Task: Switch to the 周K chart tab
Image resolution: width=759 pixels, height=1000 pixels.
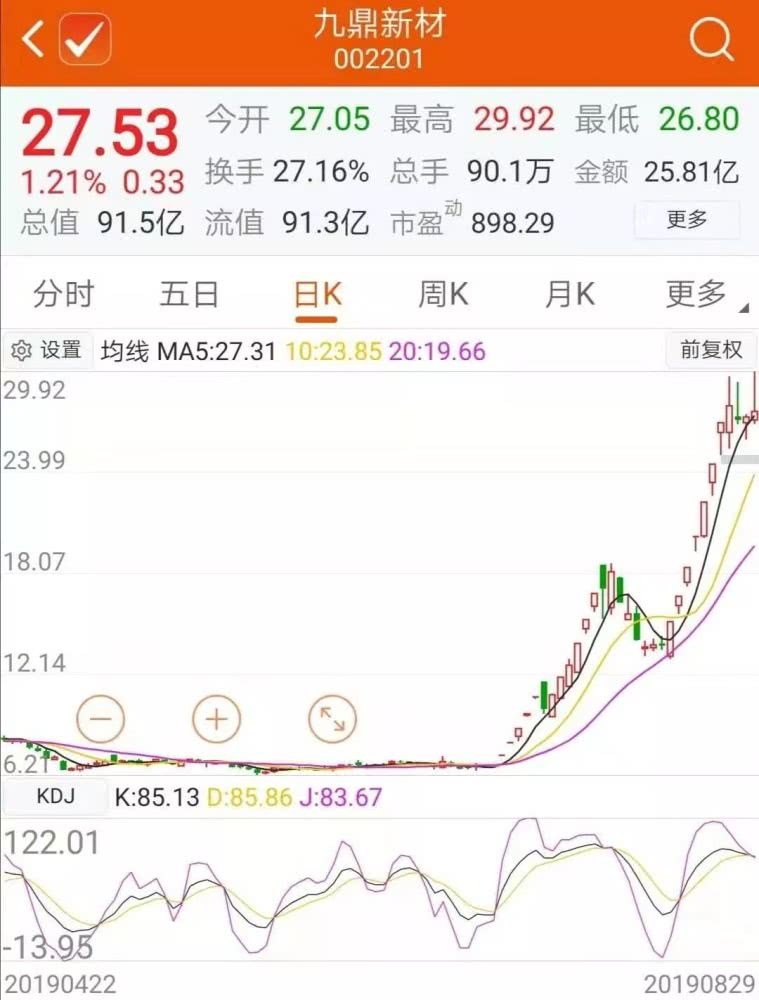Action: click(443, 294)
